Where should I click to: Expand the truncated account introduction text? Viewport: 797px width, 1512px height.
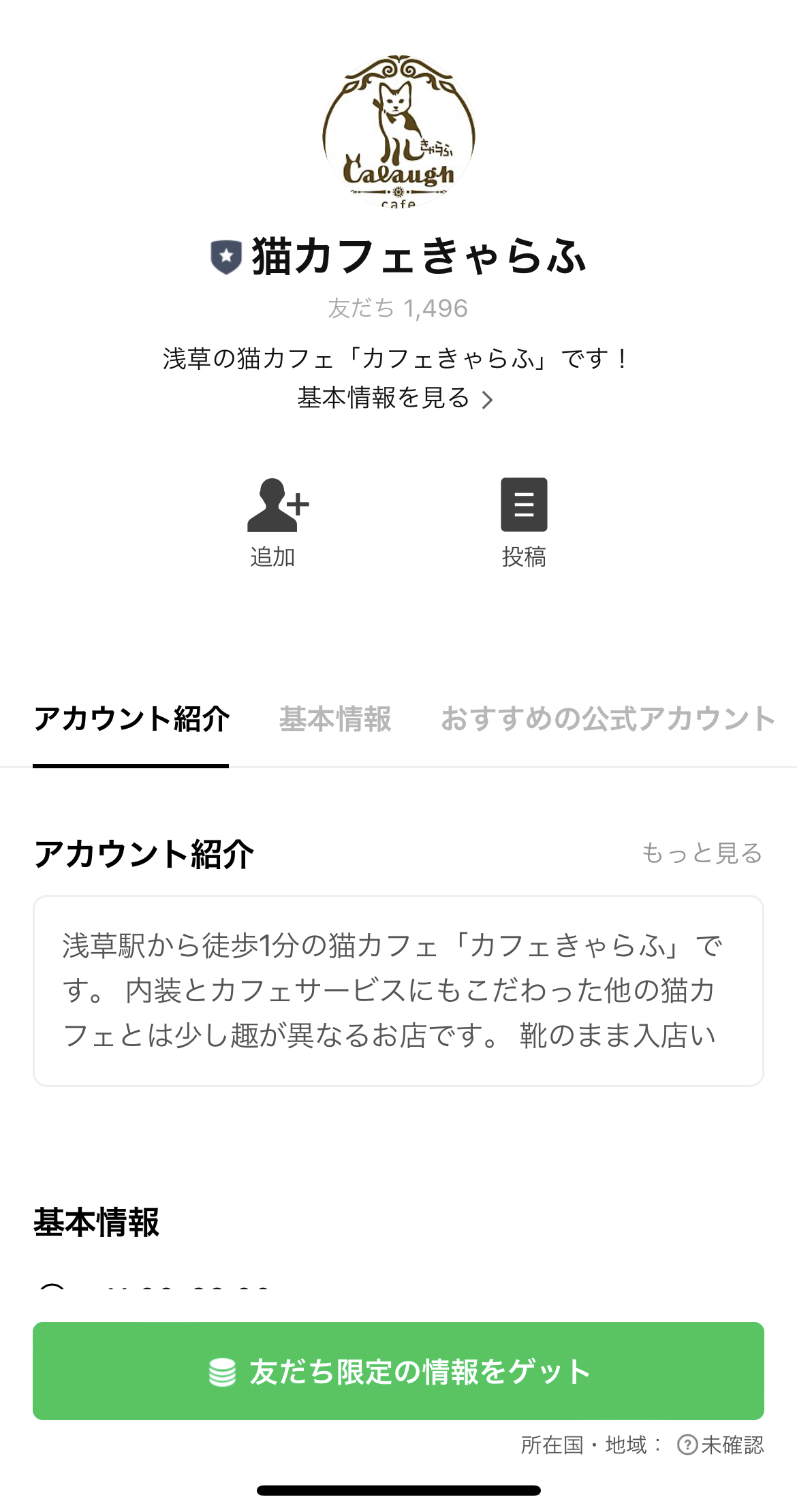click(398, 1000)
